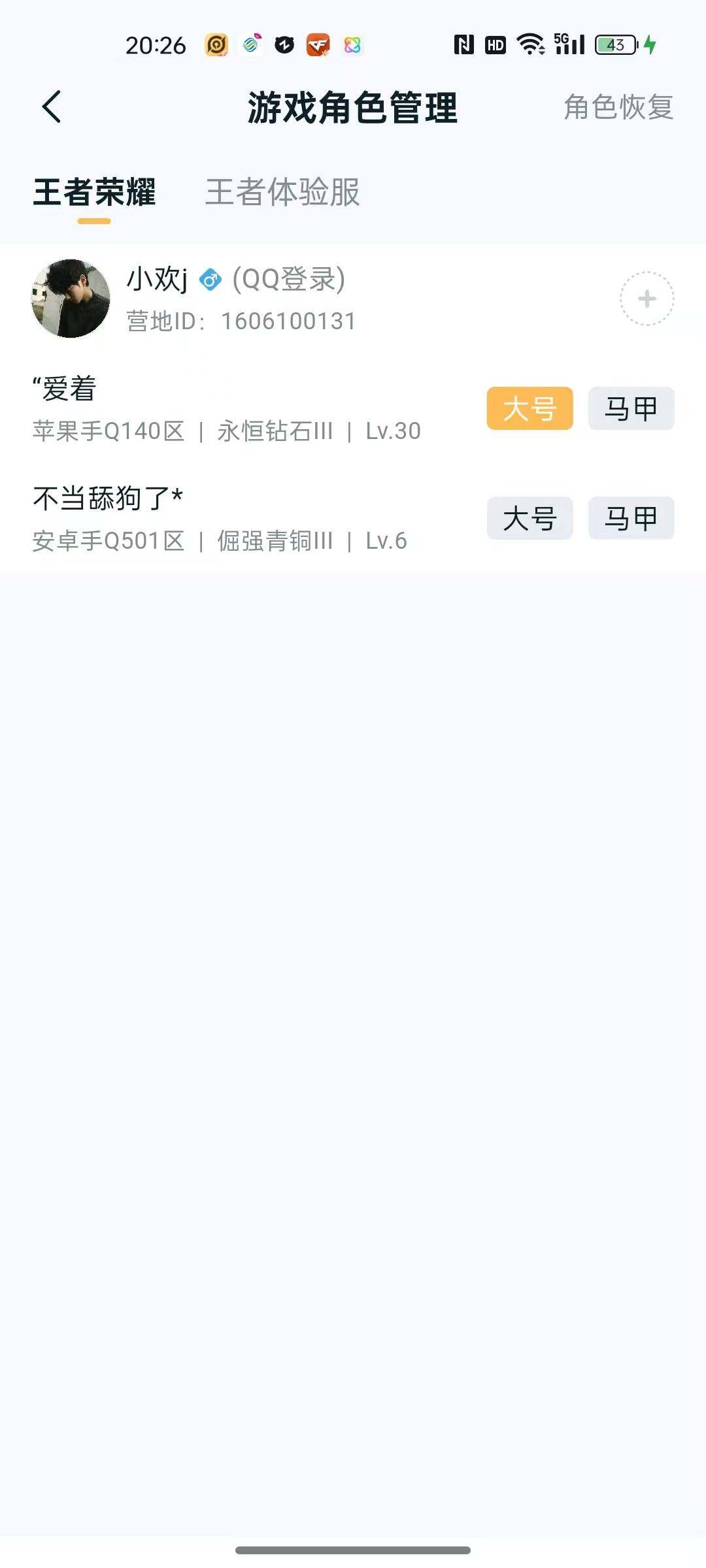Select the 王者荣耀 tab
This screenshot has width=706, height=1568.
95,191
